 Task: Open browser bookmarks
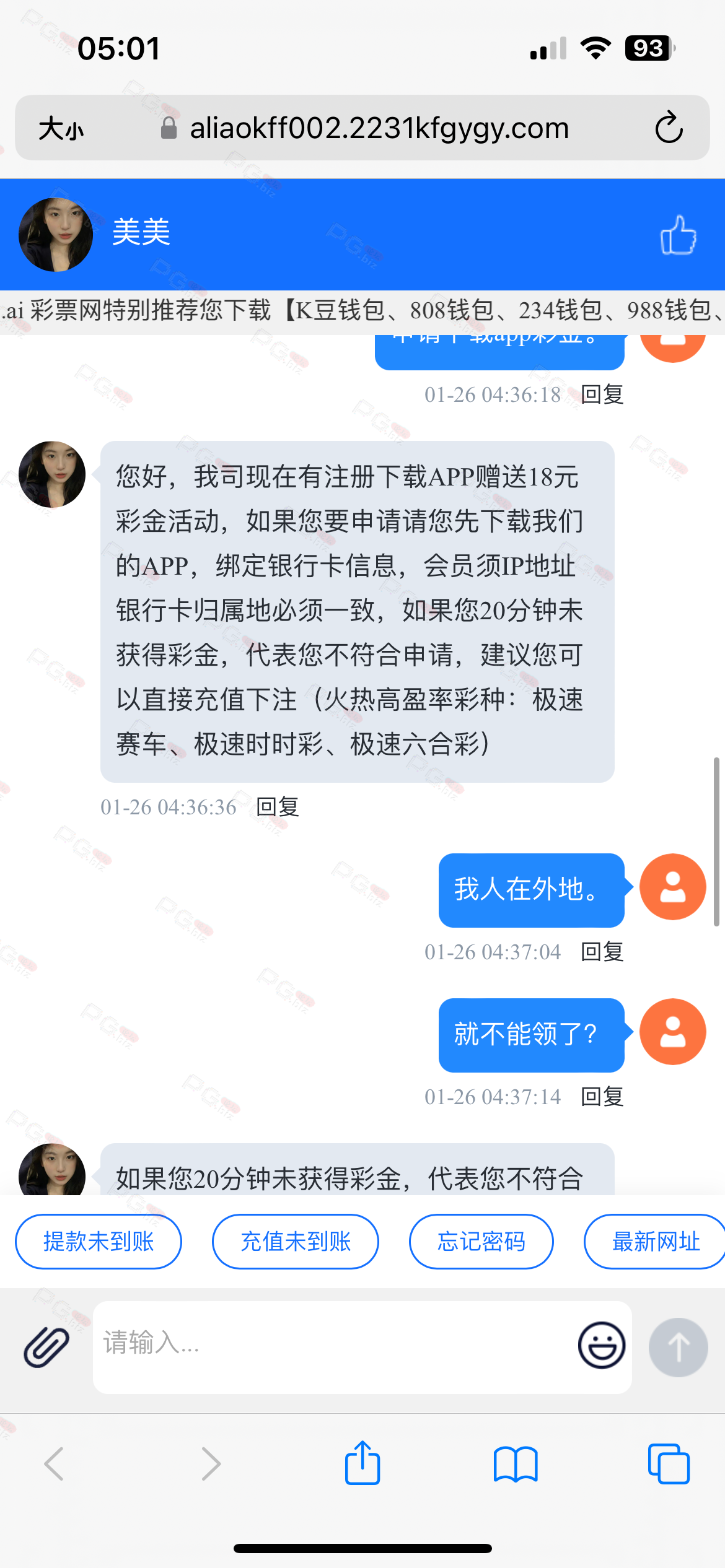point(516,1464)
